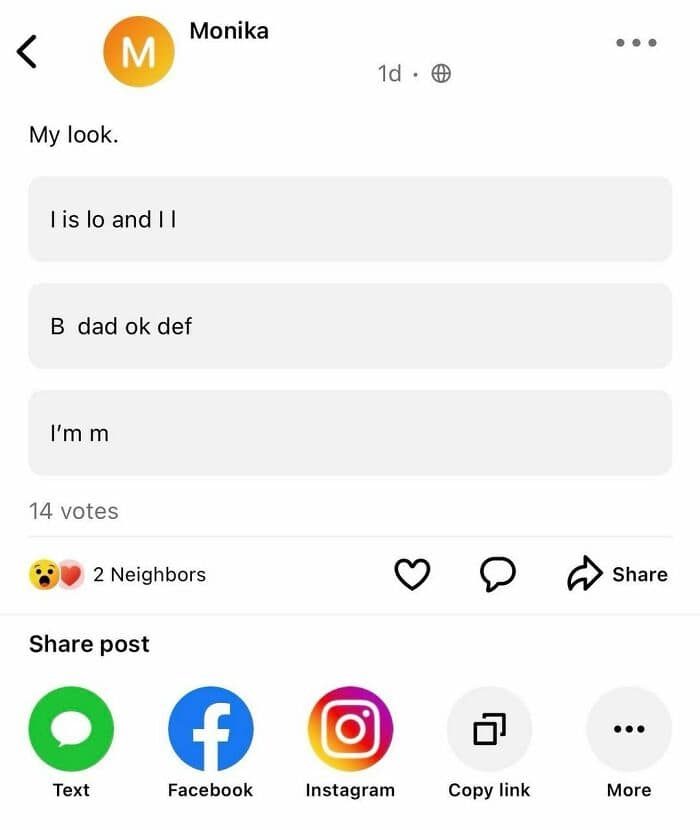Select the poll option "B dad ok def"
Image resolution: width=700 pixels, height=830 pixels.
349,326
